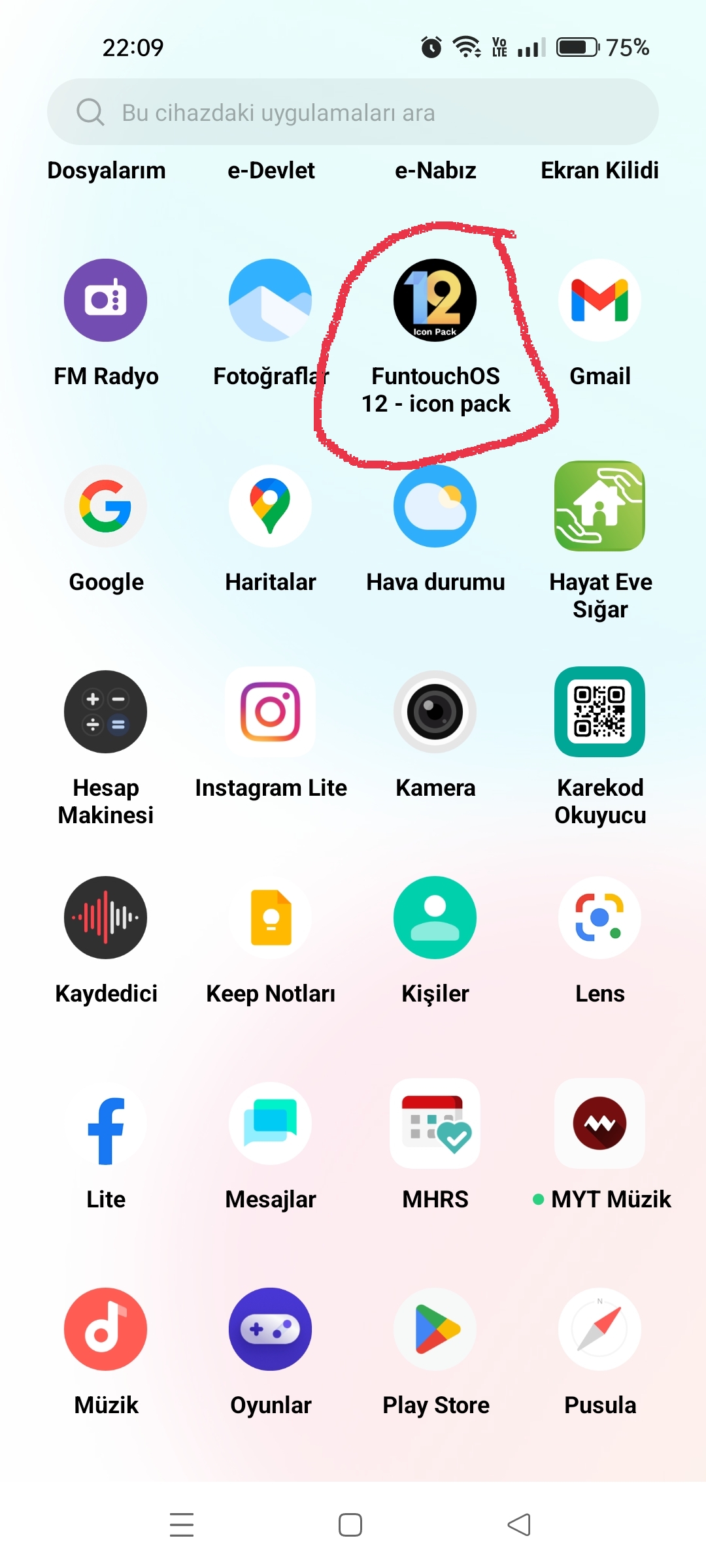Tap the app search field
The height and width of the screenshot is (1568, 706).
[353, 112]
